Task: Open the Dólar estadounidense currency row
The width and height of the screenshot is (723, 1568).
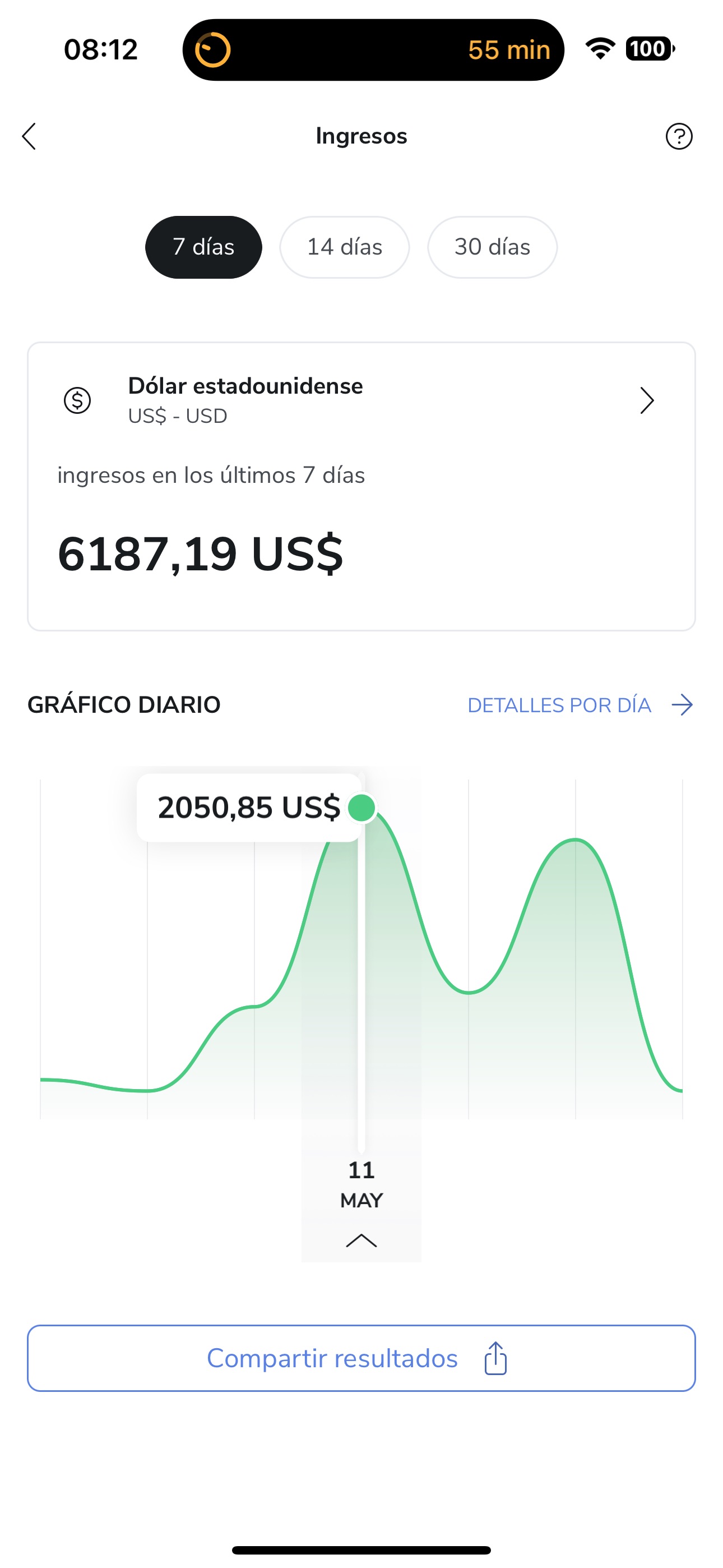Action: [360, 400]
